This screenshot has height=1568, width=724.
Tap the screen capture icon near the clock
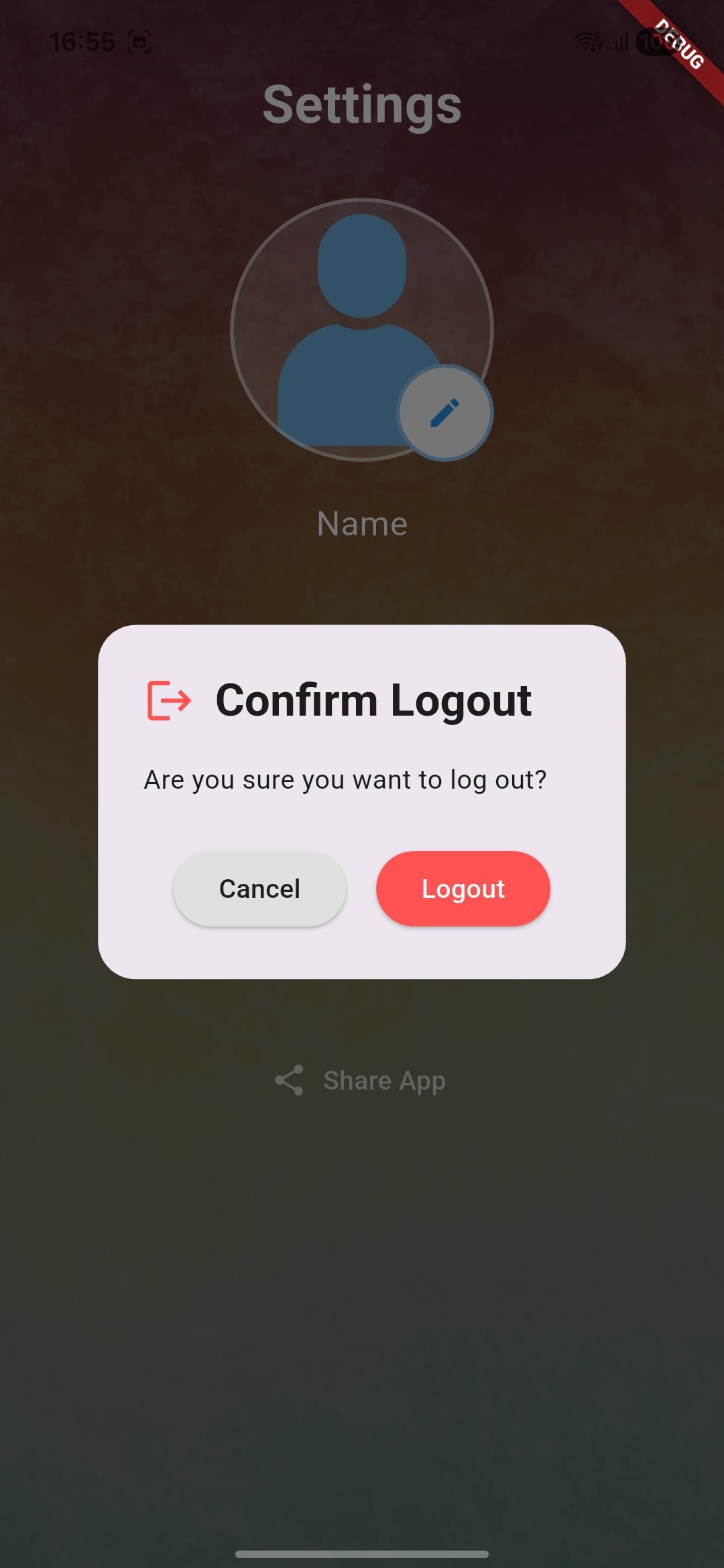click(x=137, y=42)
